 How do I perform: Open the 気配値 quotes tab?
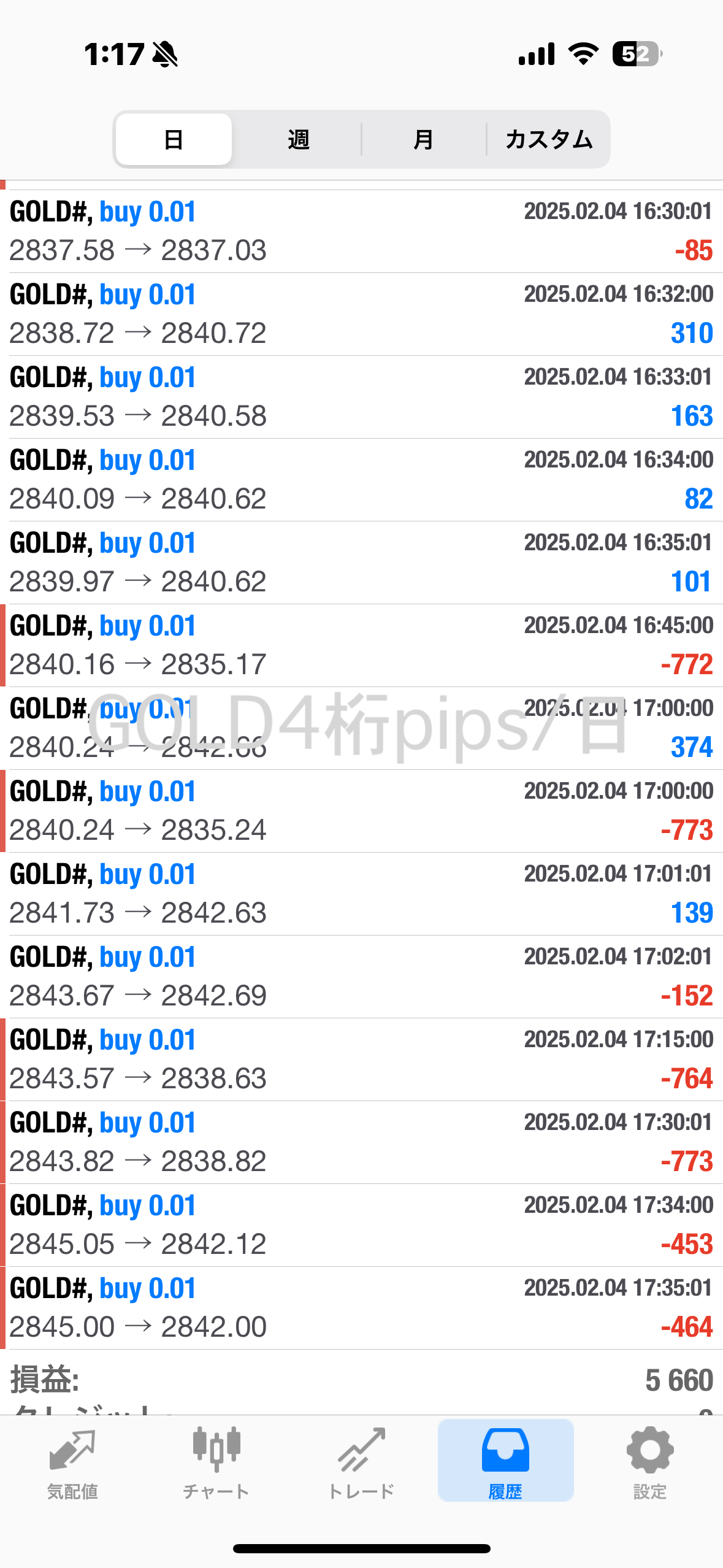coord(72,1462)
